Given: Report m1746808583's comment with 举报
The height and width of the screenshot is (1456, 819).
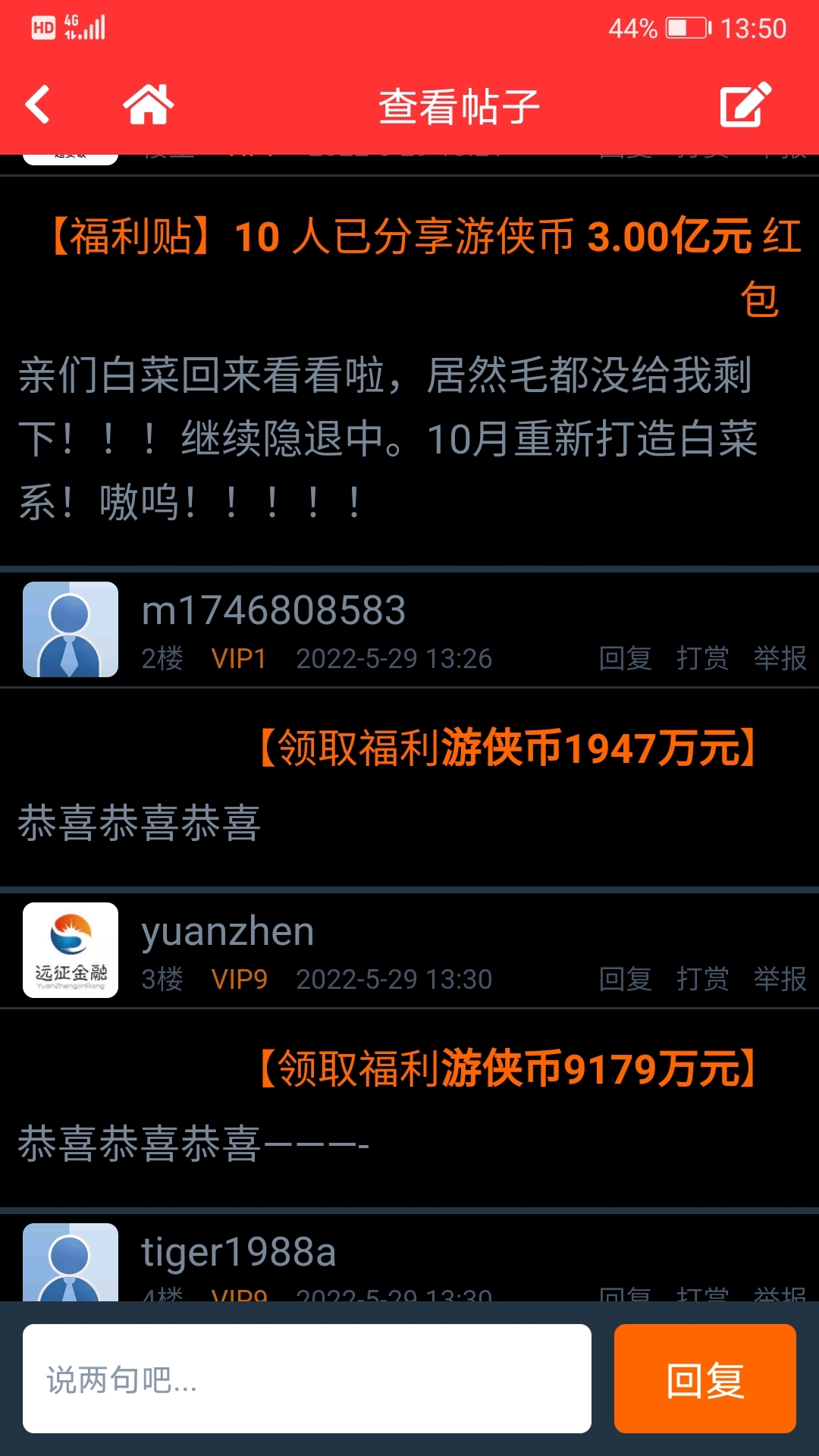Looking at the screenshot, I should 780,658.
